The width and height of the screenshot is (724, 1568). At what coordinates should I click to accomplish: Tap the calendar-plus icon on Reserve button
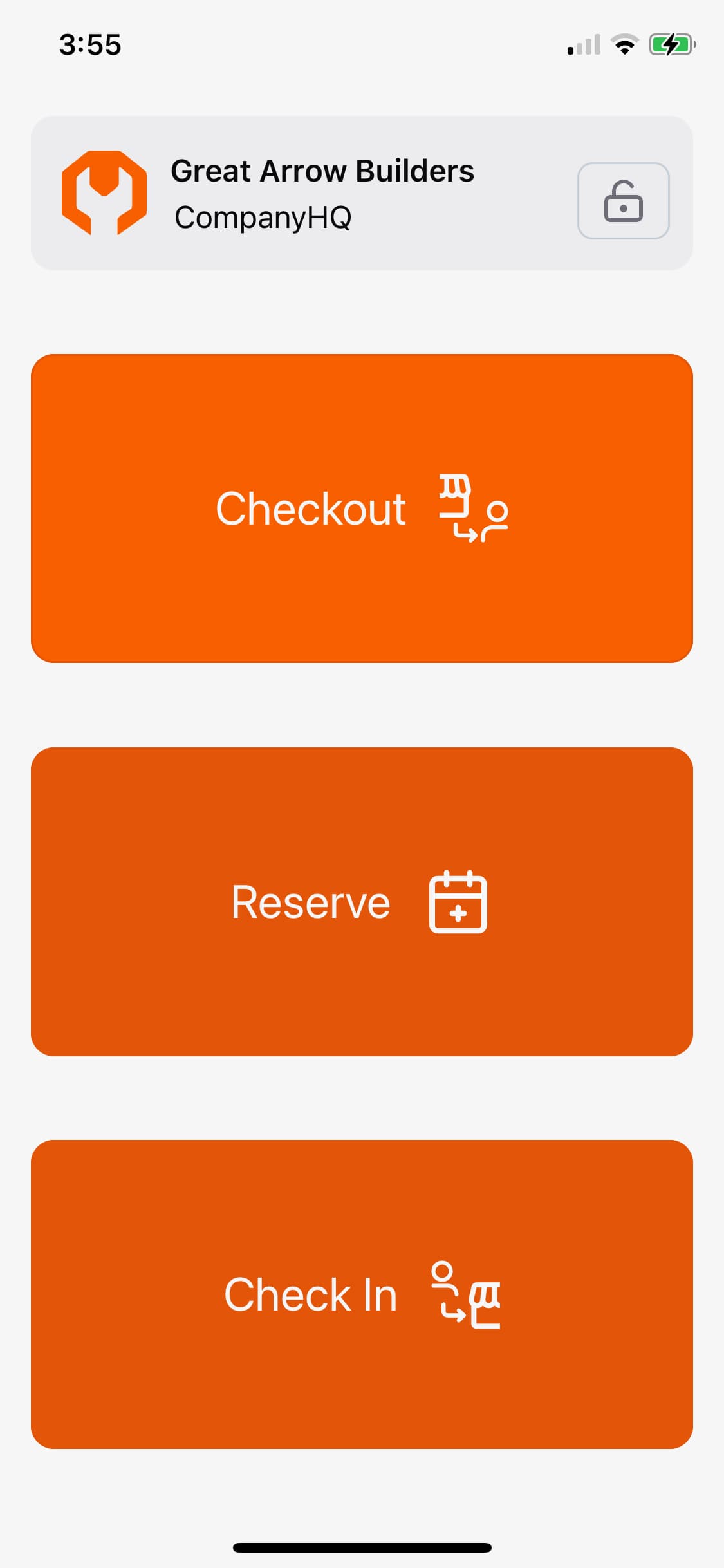[457, 901]
